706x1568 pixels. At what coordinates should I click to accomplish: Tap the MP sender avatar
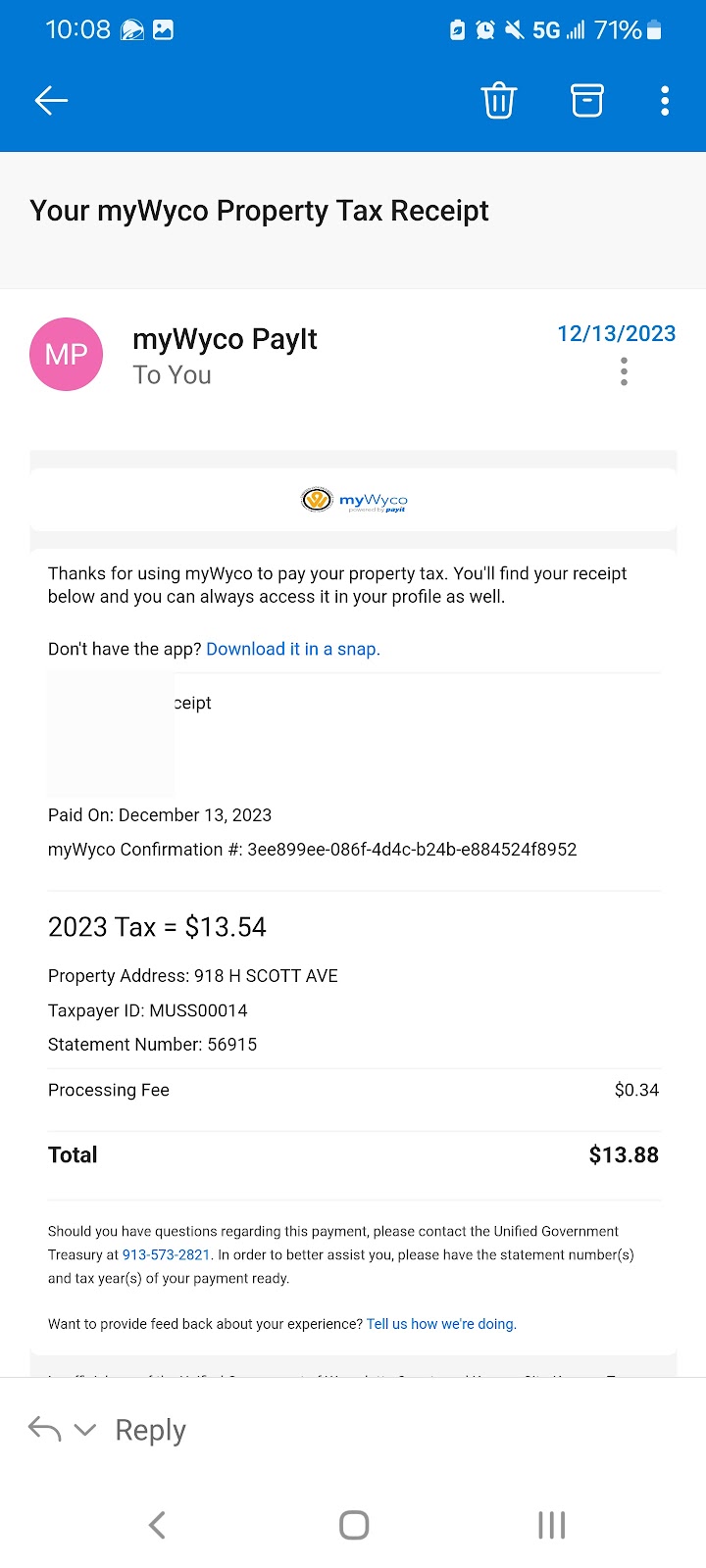click(x=67, y=354)
